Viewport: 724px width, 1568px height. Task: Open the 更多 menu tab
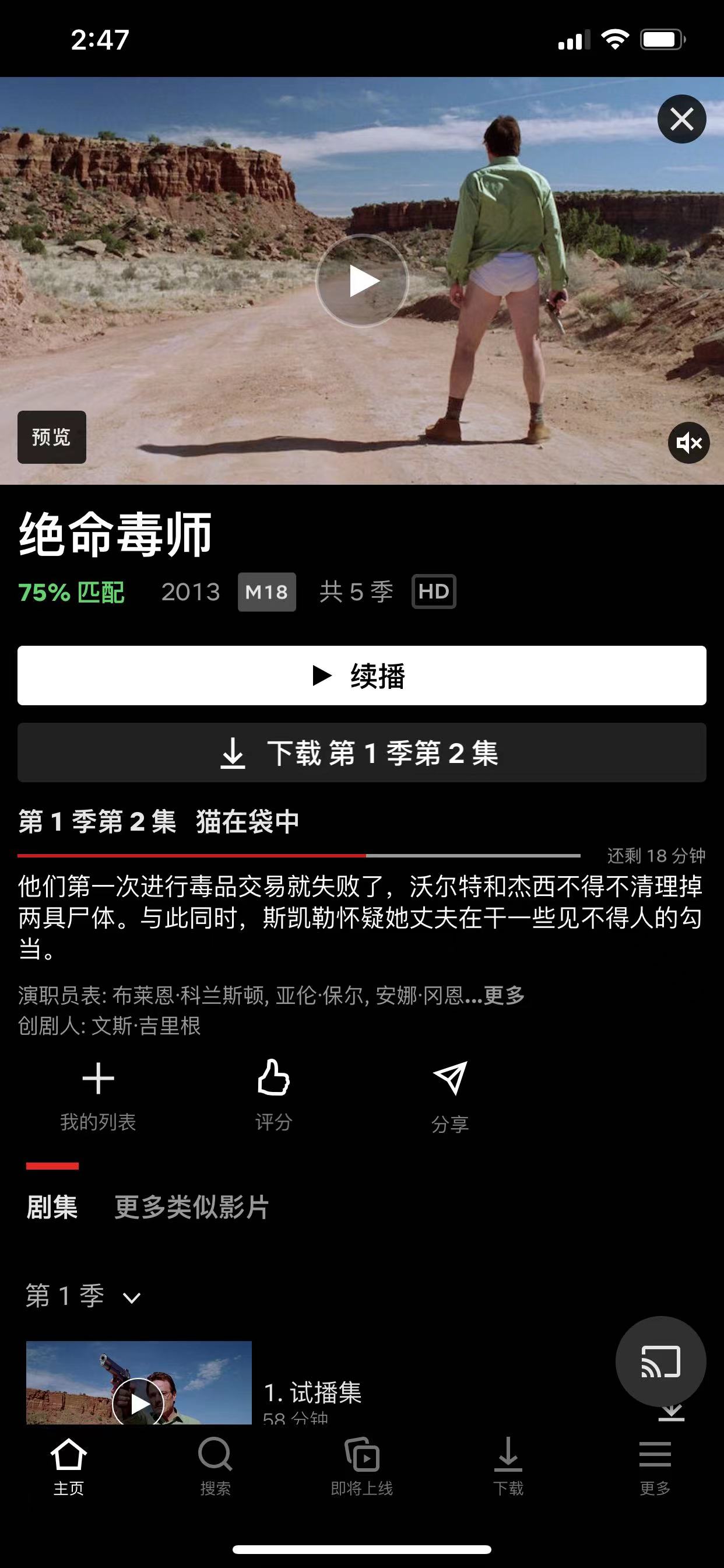pos(655,1466)
